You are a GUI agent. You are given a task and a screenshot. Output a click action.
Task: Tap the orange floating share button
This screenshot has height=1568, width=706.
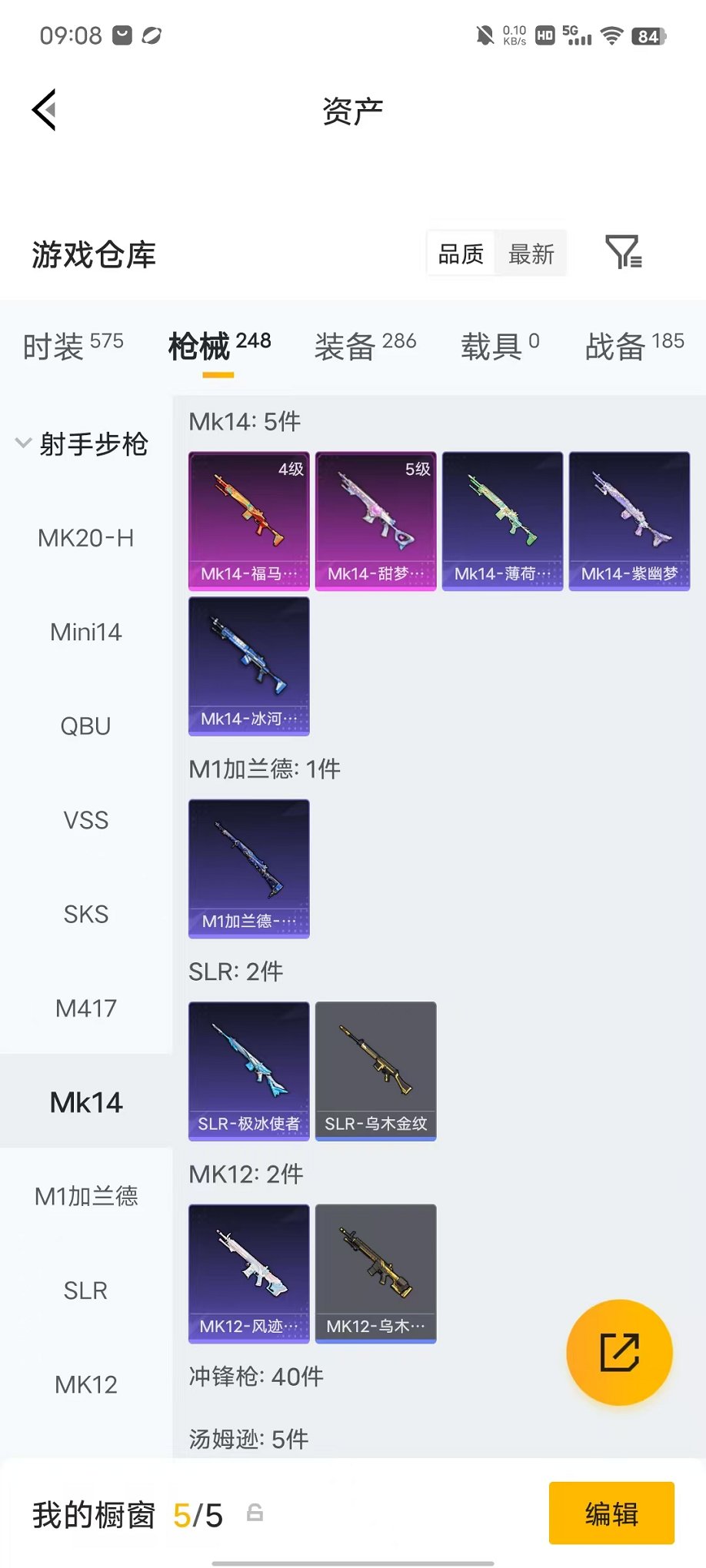coord(619,1352)
